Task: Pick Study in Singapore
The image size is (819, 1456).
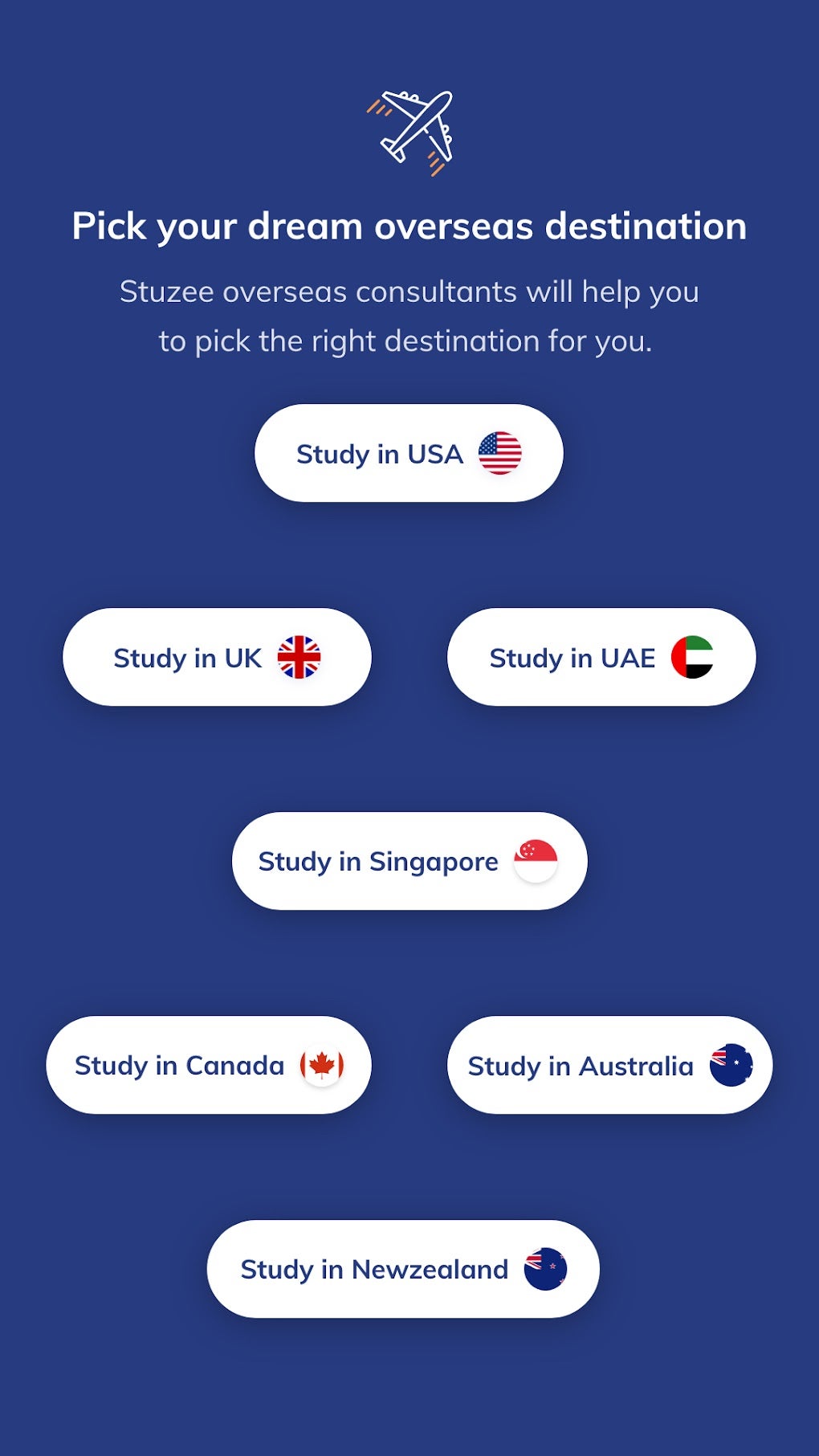Action: [409, 861]
